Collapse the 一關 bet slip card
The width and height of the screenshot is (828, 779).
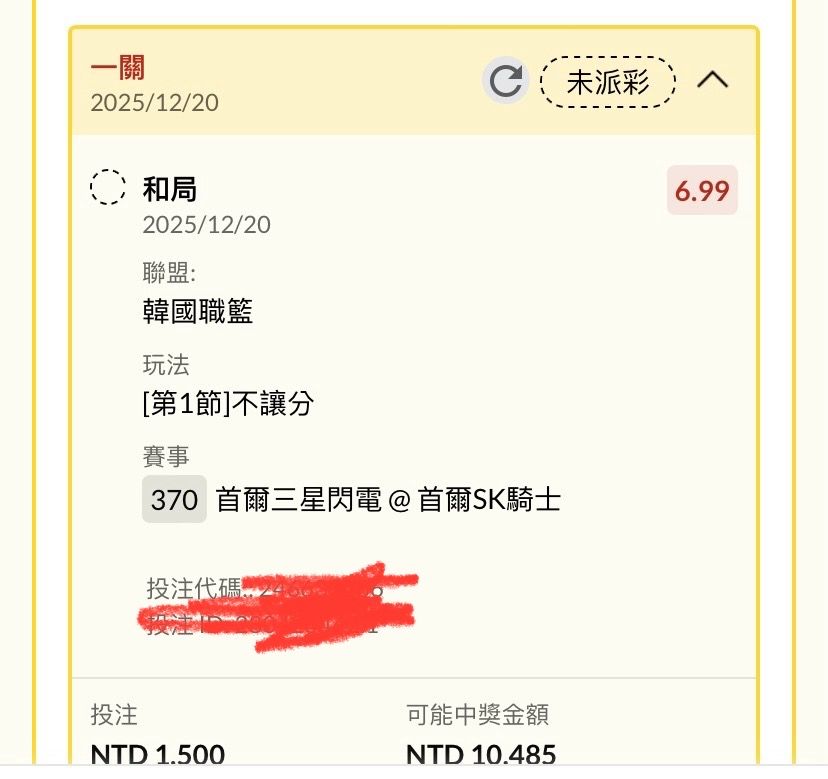coord(712,81)
